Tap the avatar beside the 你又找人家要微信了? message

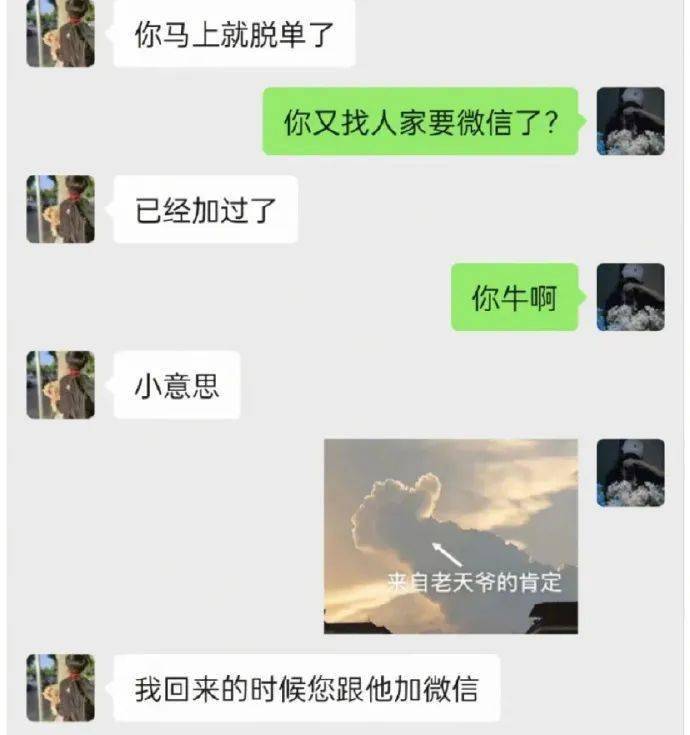pos(630,121)
